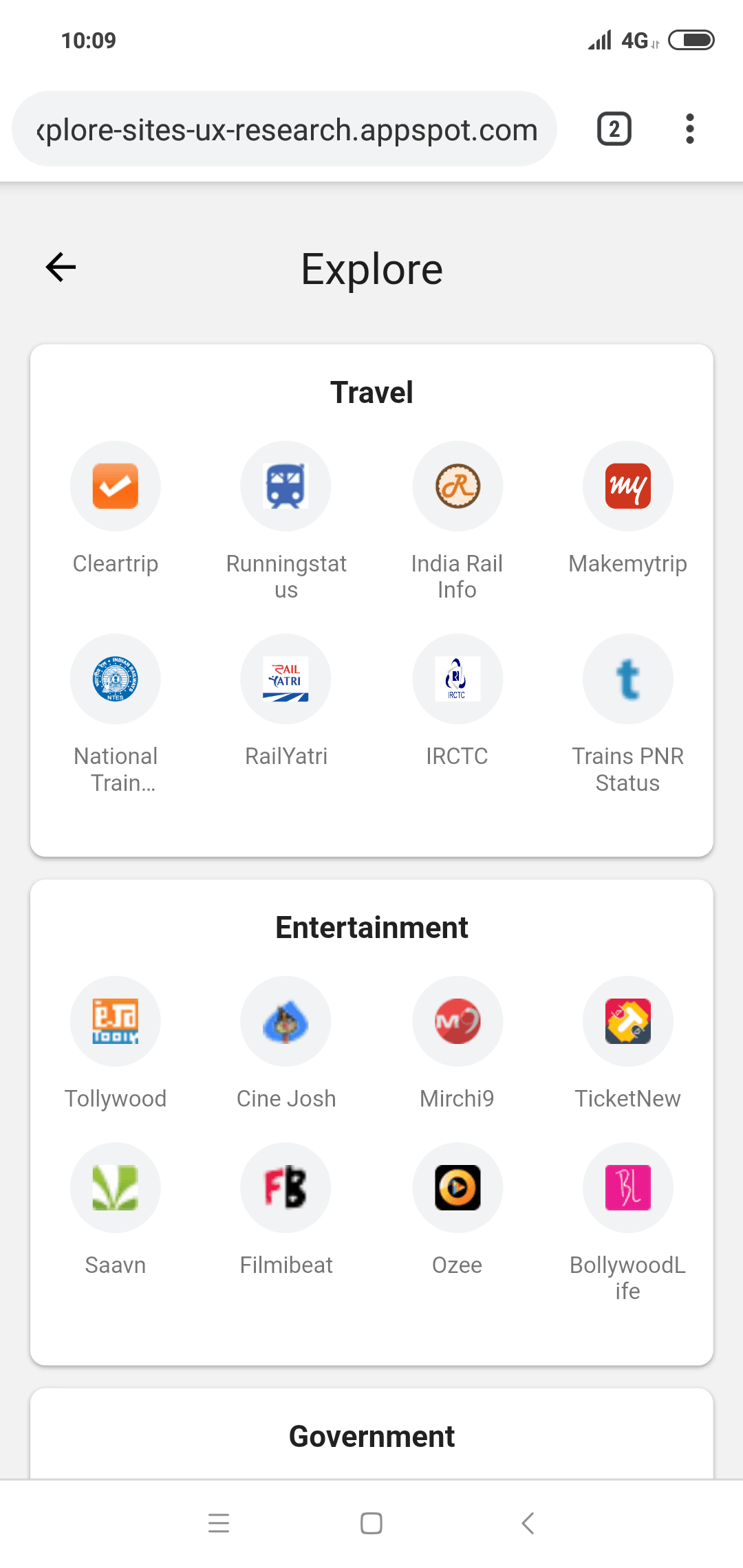Tap the system home button
743x1568 pixels.
[x=371, y=1523]
